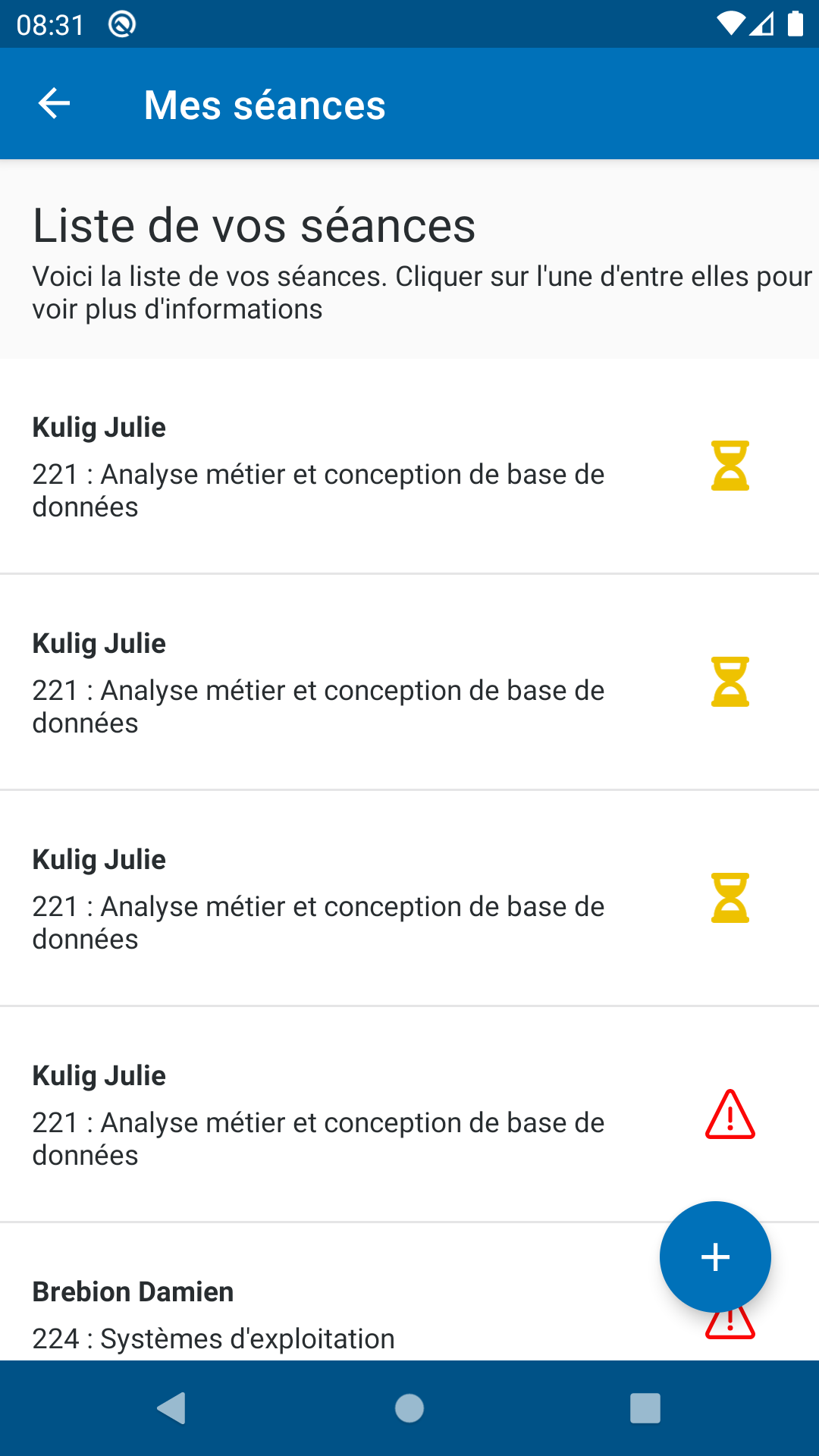Open the Kulig Julie session marked with a warning
Screen dimensions: 819x1456
point(409,1114)
